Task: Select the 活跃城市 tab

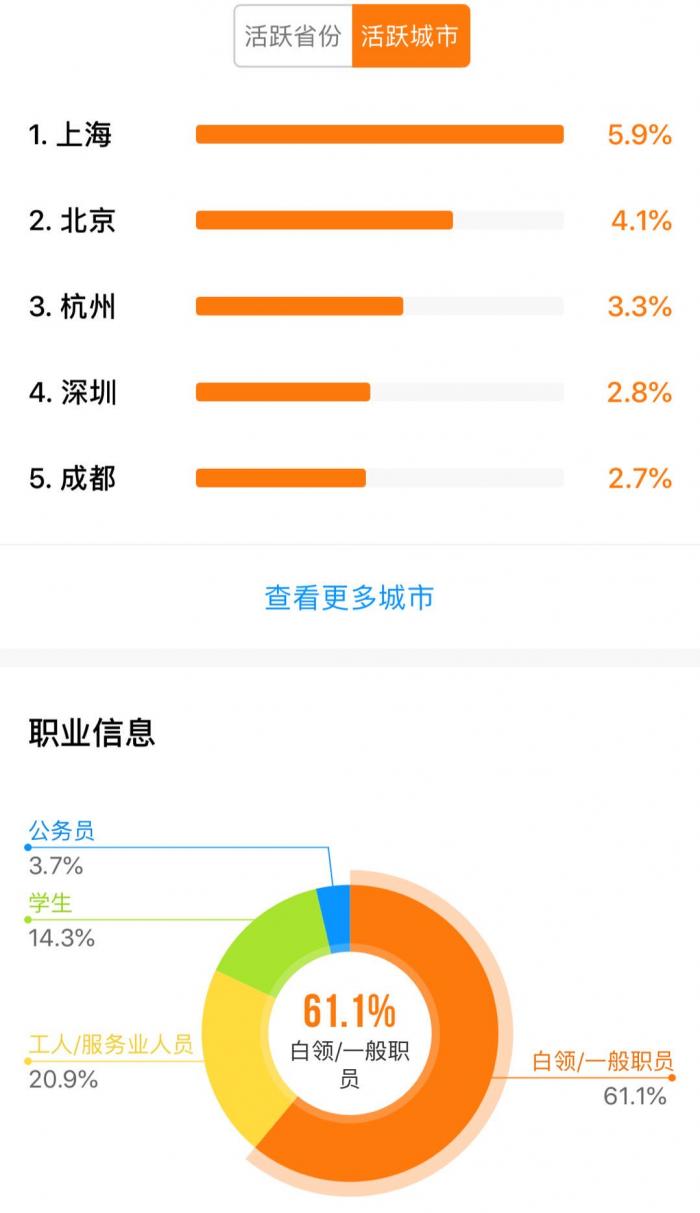Action: (410, 37)
